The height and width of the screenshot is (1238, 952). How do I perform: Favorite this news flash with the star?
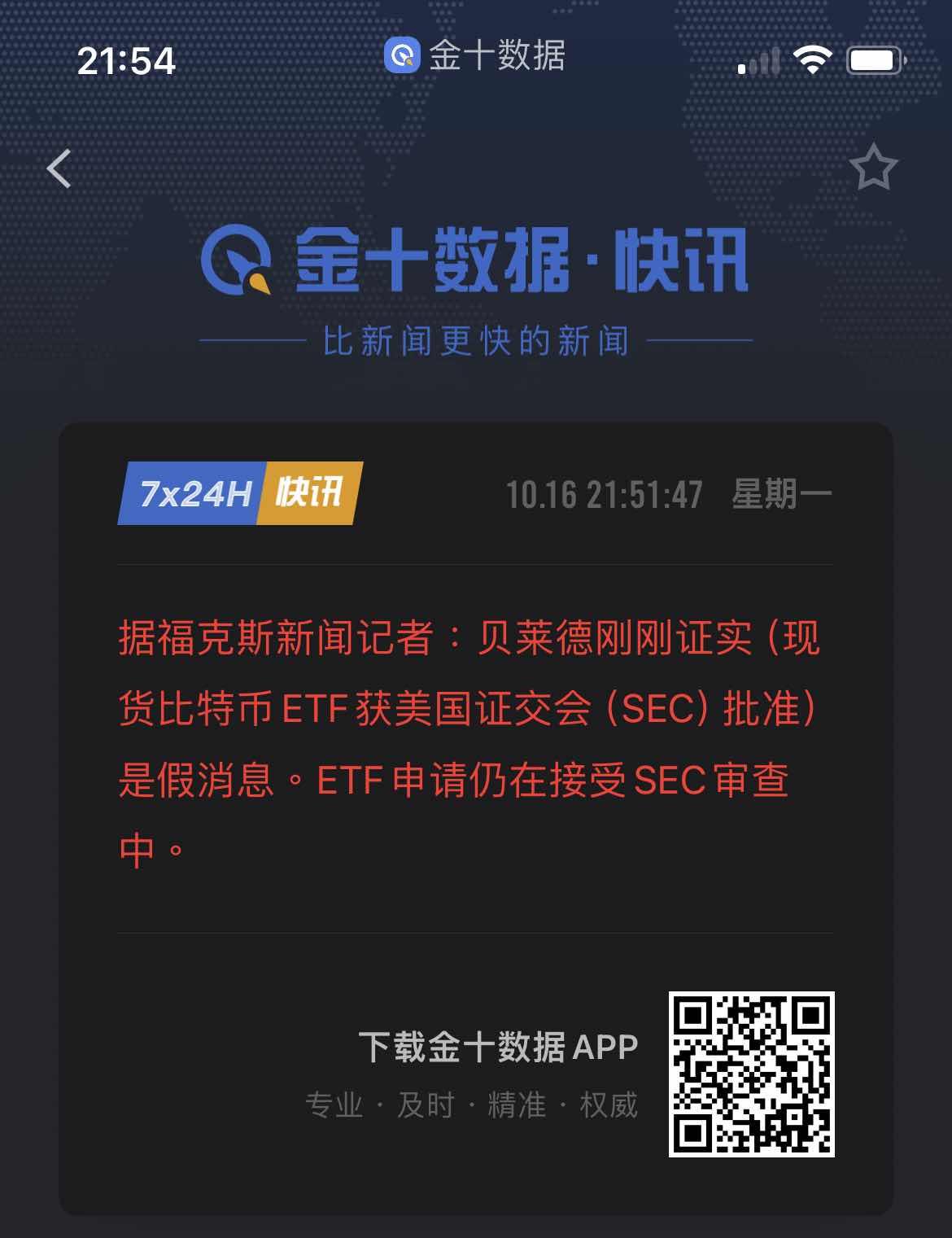pos(873,168)
